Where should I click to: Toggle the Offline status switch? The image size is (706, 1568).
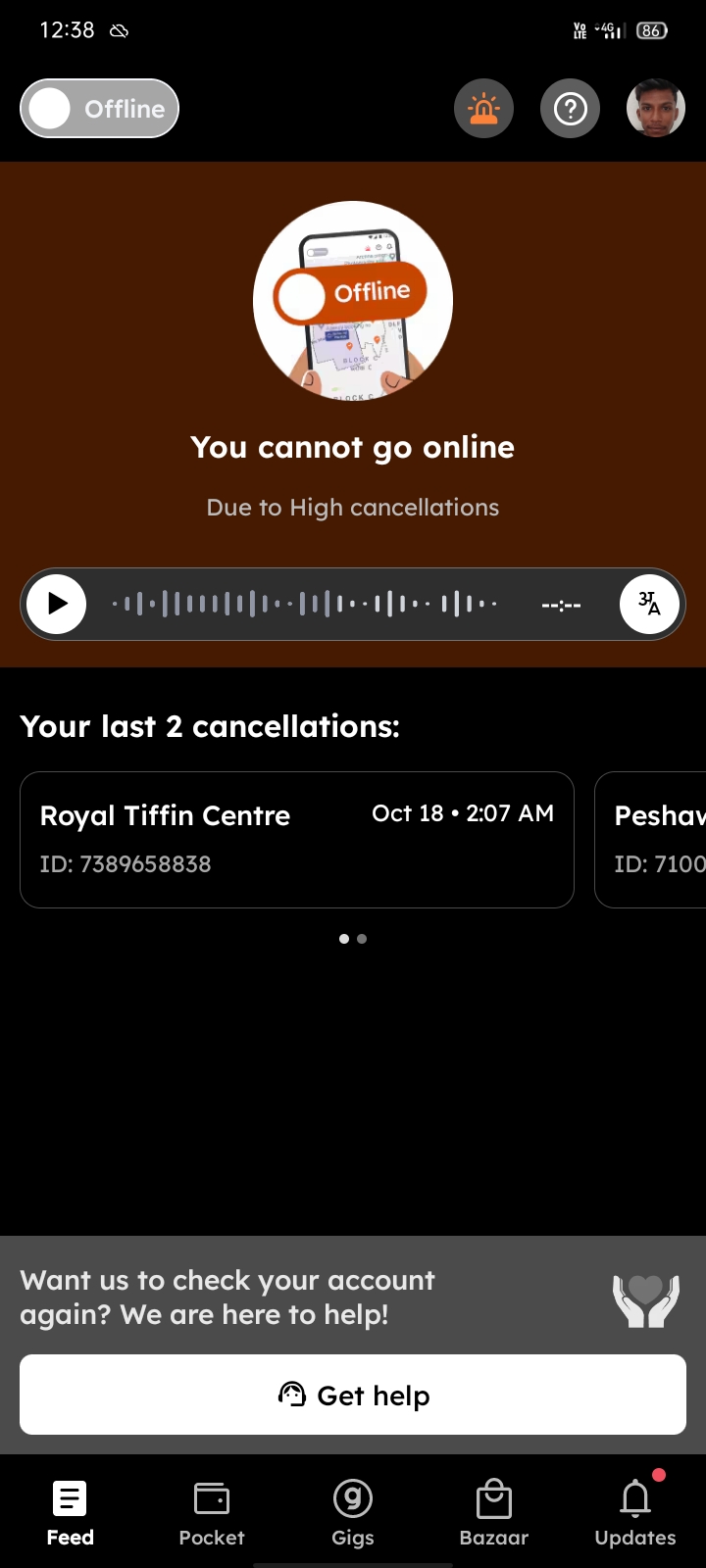coord(99,109)
